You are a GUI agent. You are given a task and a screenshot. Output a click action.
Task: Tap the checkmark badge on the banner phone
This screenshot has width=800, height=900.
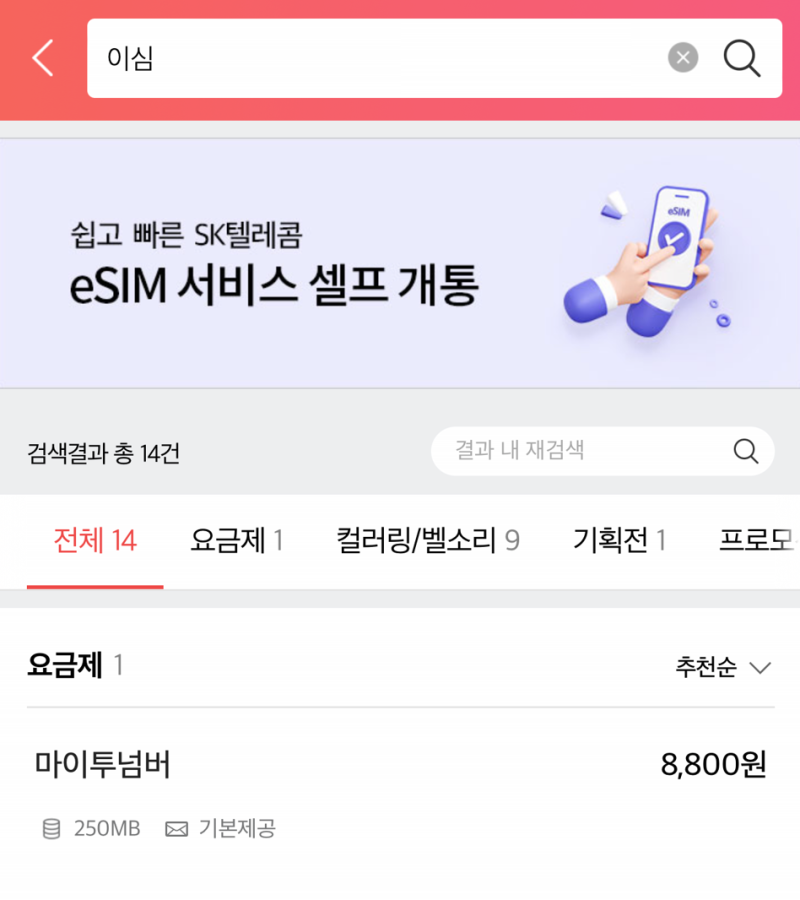click(676, 237)
